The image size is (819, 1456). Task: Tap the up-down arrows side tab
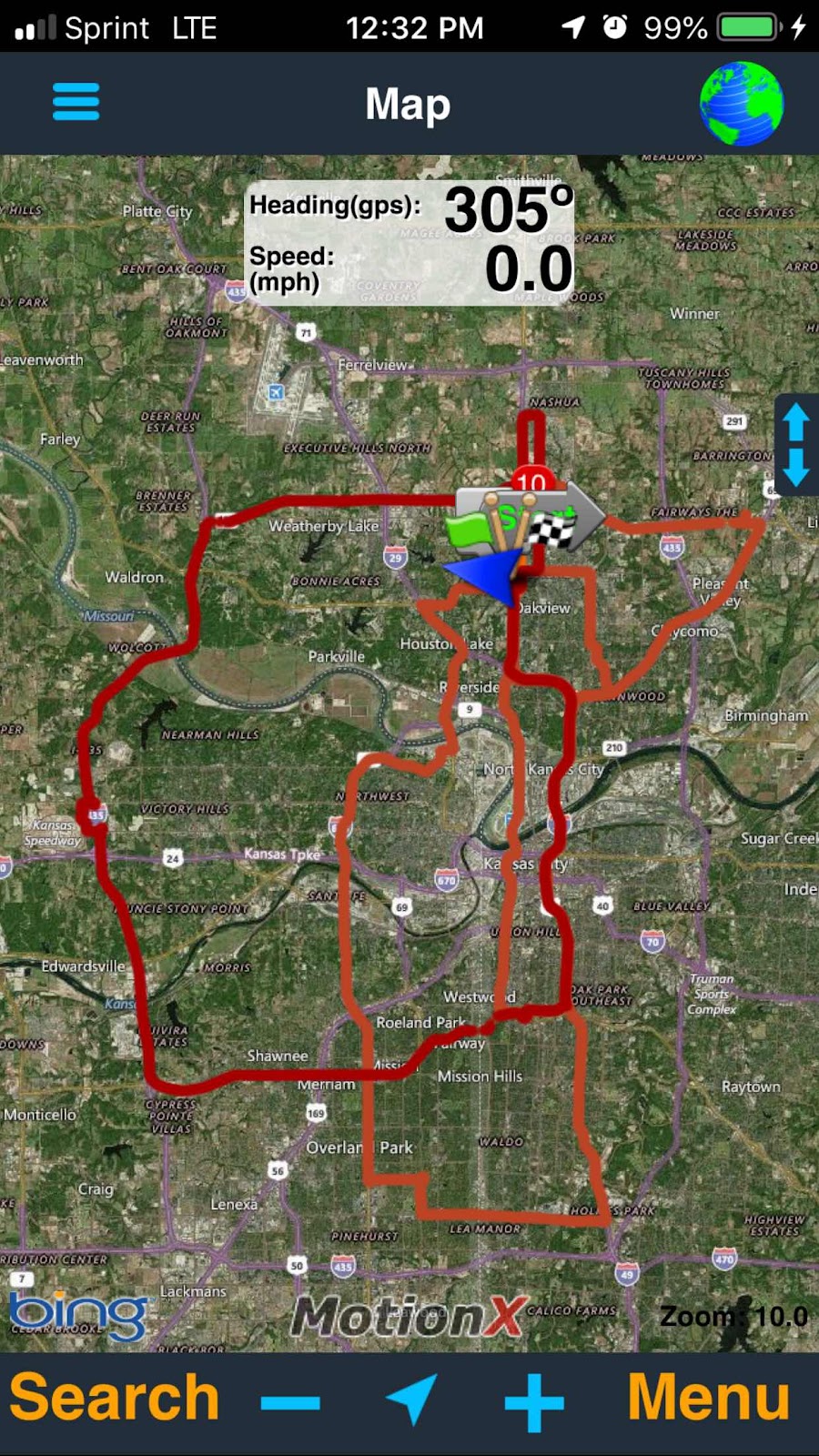(796, 444)
